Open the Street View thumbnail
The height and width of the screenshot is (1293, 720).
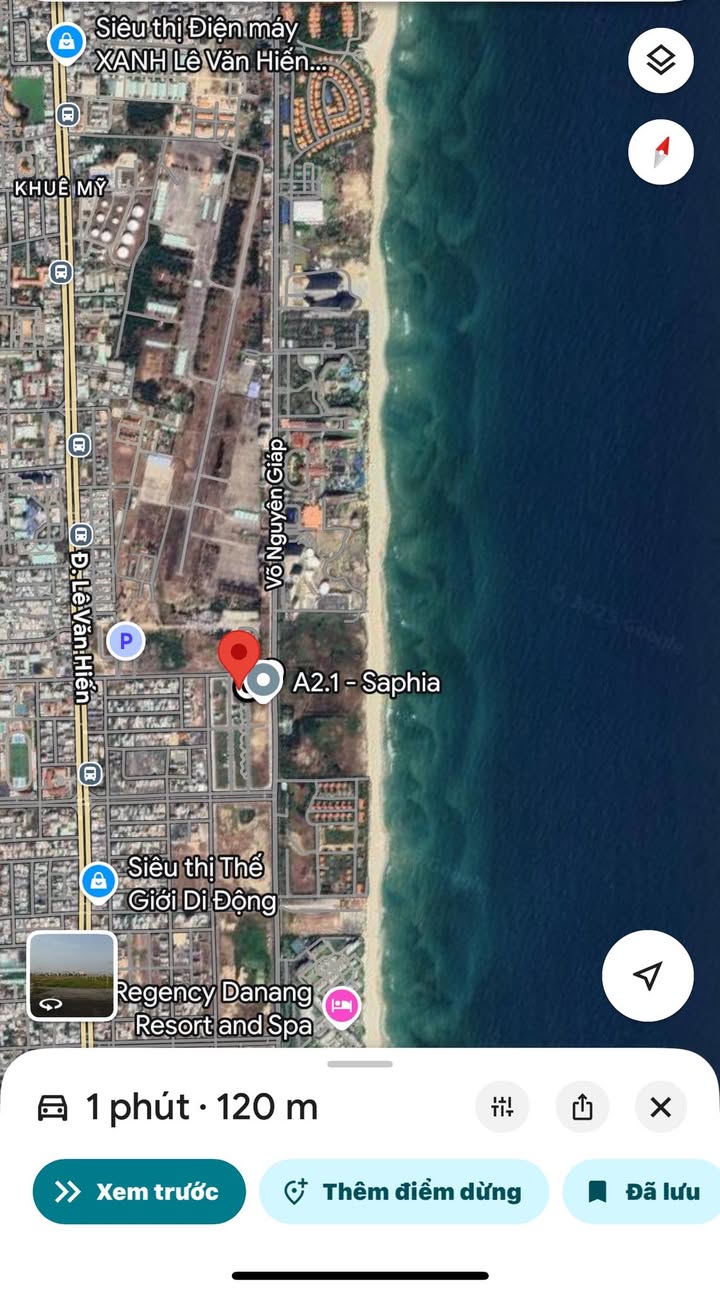pyautogui.click(x=72, y=975)
